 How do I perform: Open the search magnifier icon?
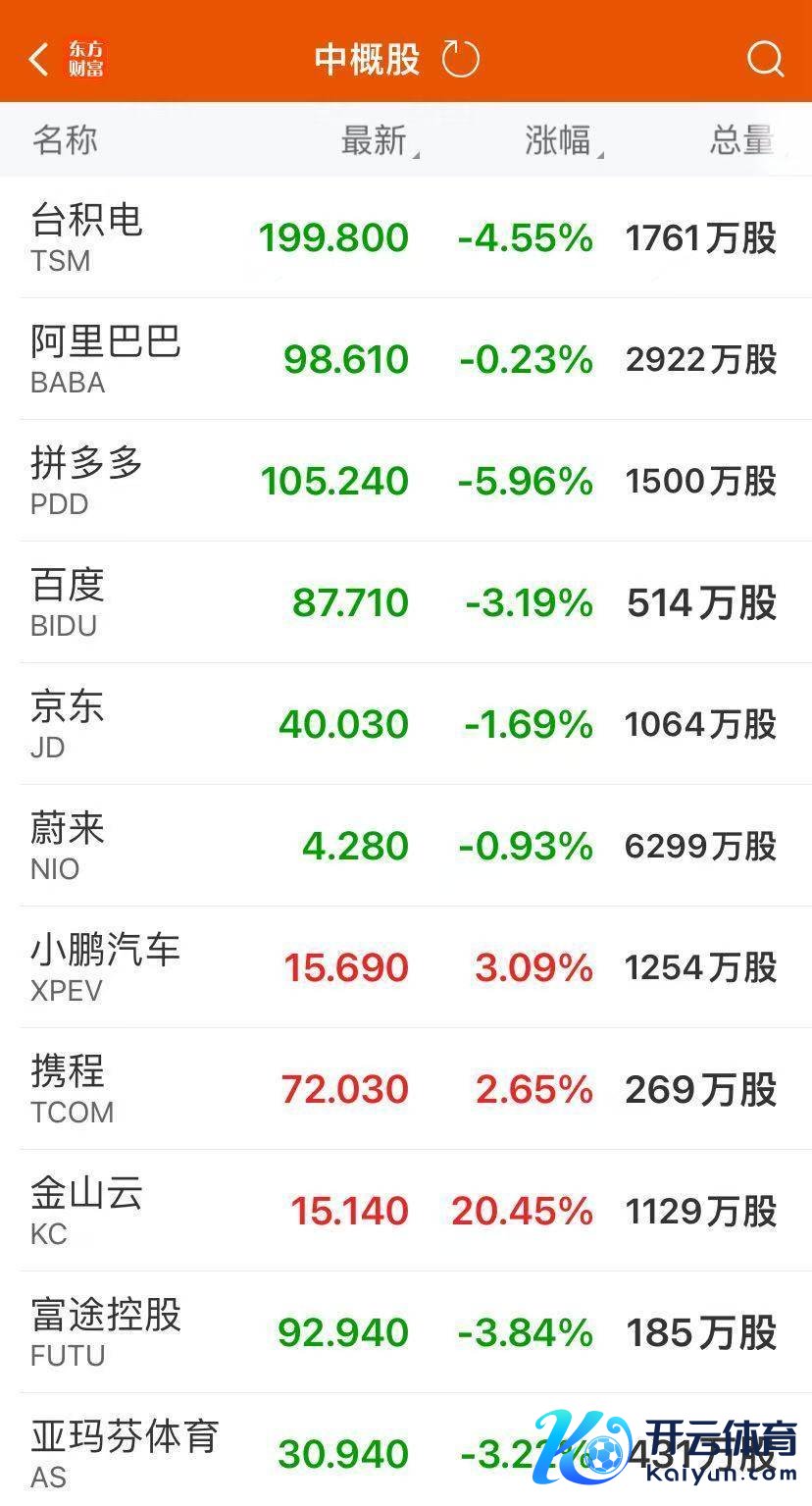point(765,59)
